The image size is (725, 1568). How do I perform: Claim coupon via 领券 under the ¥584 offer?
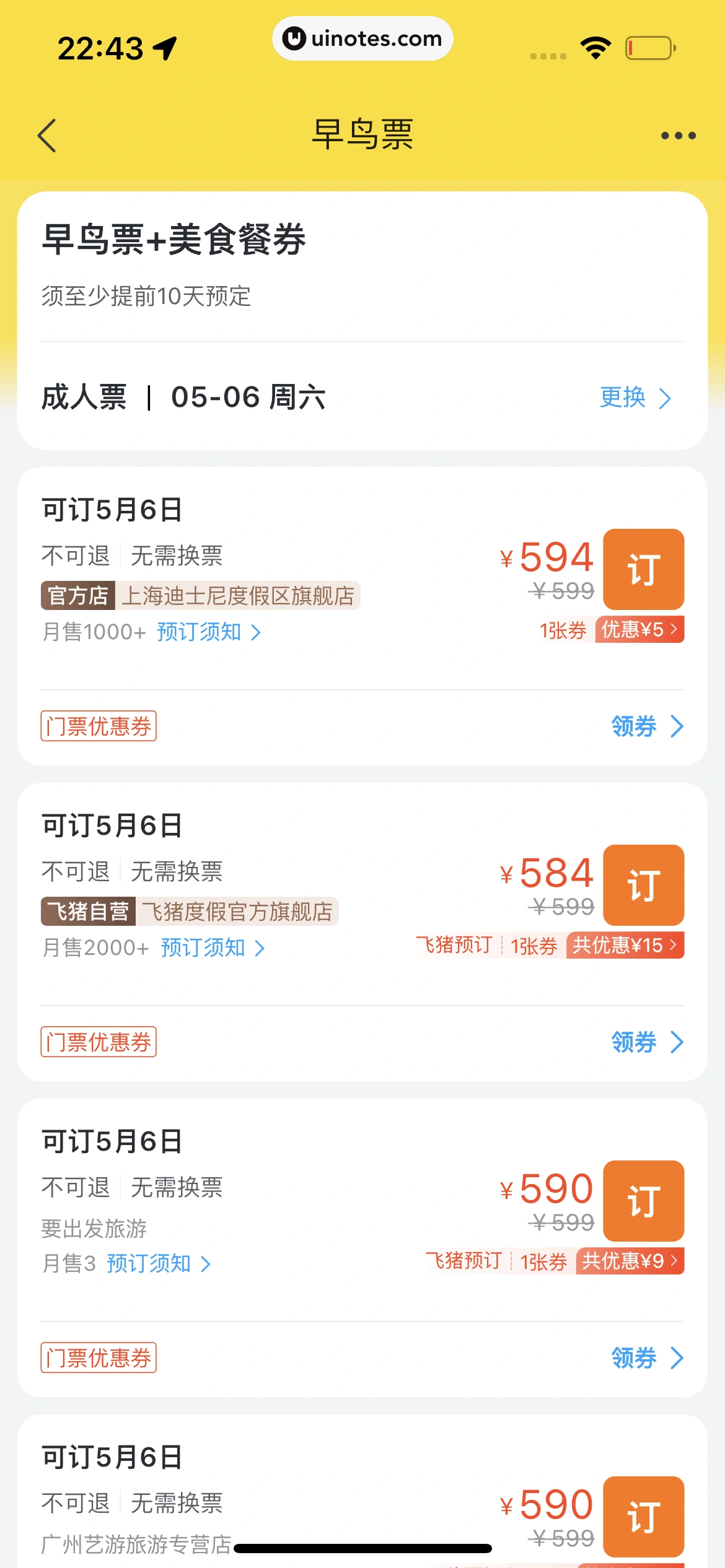pyautogui.click(x=646, y=1042)
